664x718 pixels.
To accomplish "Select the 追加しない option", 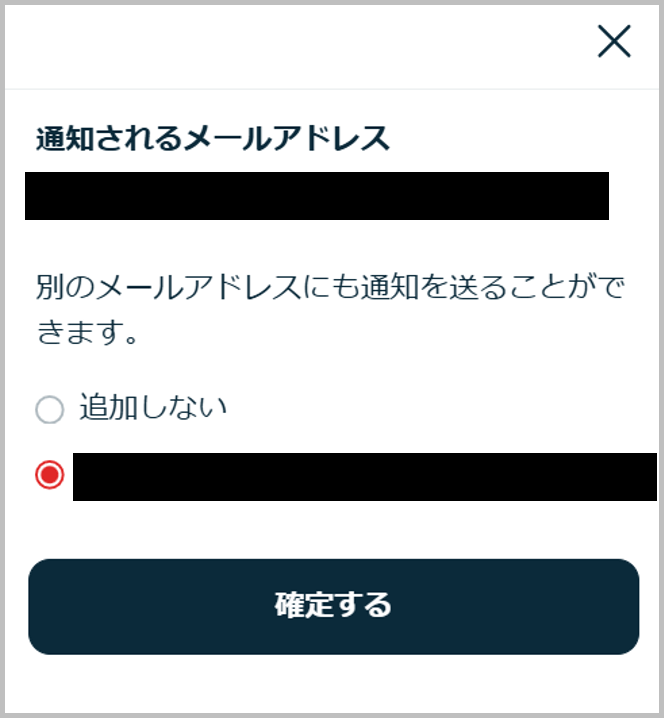I will tap(50, 409).
